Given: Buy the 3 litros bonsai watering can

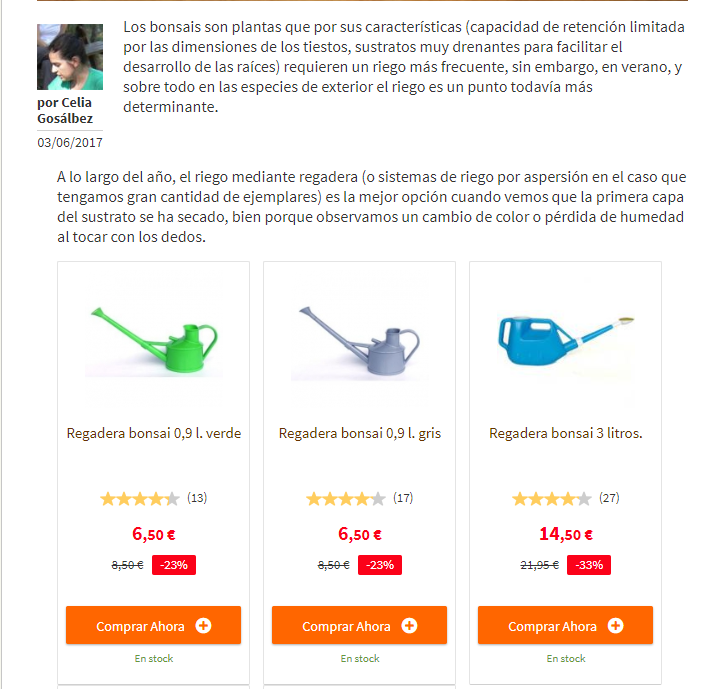Looking at the screenshot, I should [x=565, y=626].
